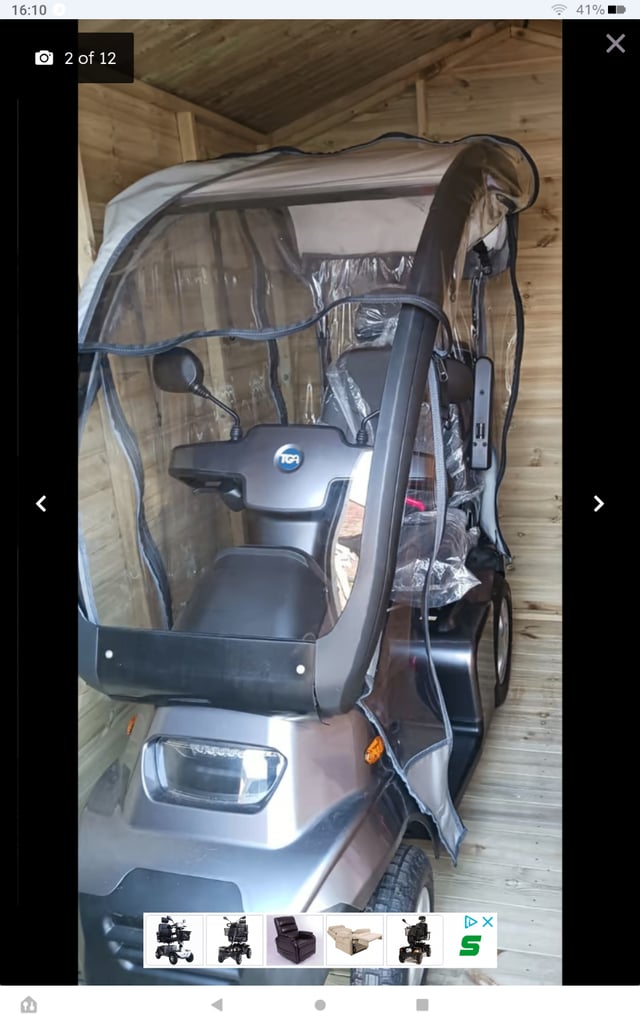Image resolution: width=640 pixels, height=1024 pixels.
Task: Dismiss the ad banner with X
Action: pos(487,921)
